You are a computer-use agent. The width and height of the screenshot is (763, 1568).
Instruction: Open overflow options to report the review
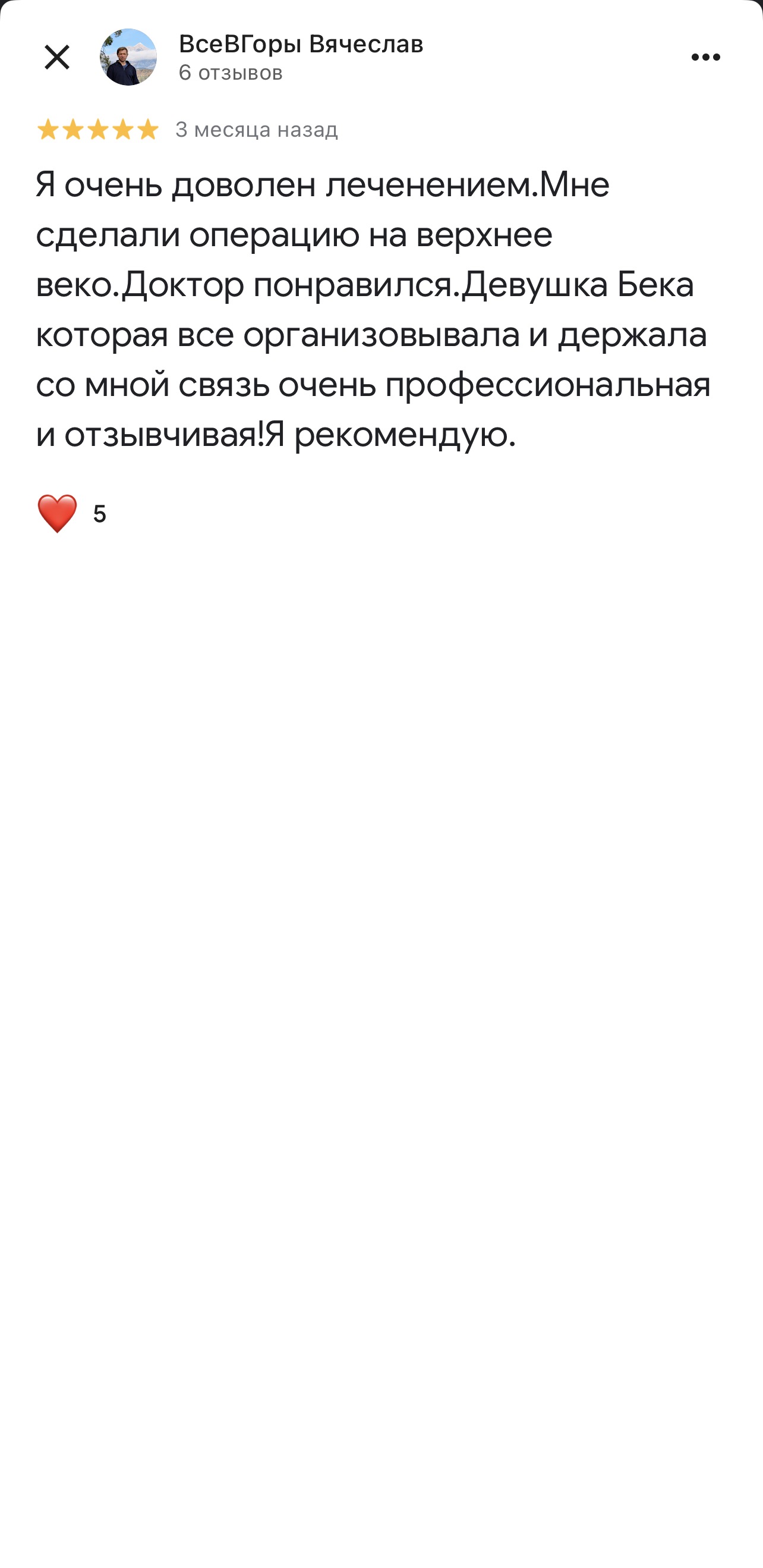point(705,56)
